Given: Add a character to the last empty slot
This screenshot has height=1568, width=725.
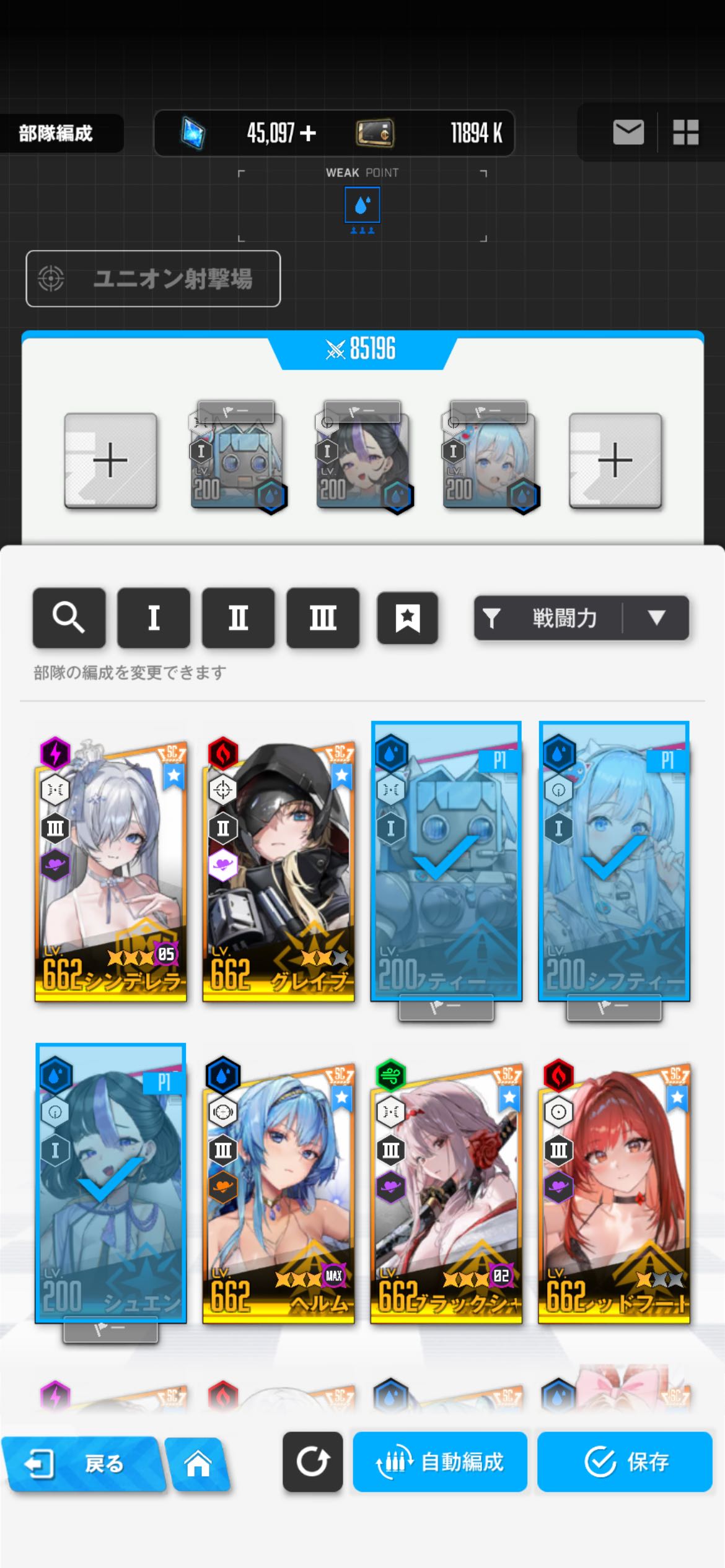Looking at the screenshot, I should 615,461.
